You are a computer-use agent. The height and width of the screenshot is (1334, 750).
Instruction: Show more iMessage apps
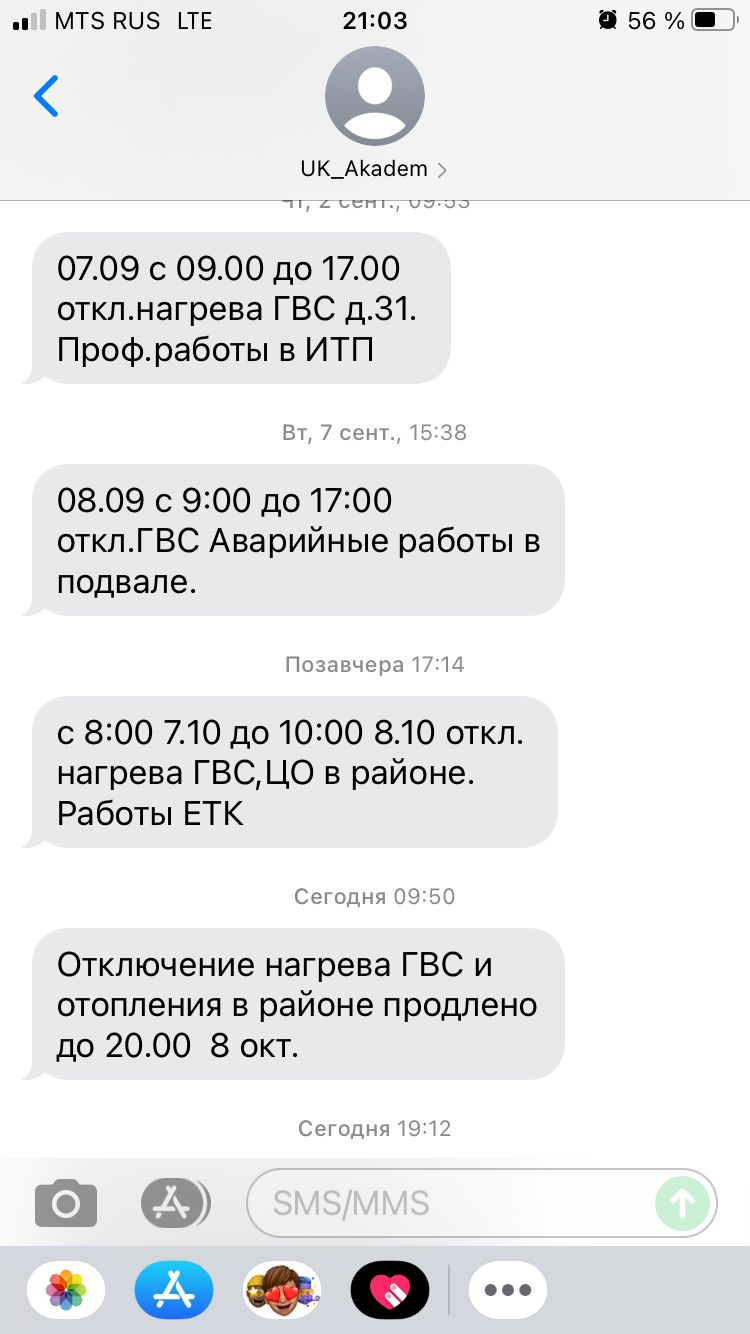pyautogui.click(x=508, y=1289)
